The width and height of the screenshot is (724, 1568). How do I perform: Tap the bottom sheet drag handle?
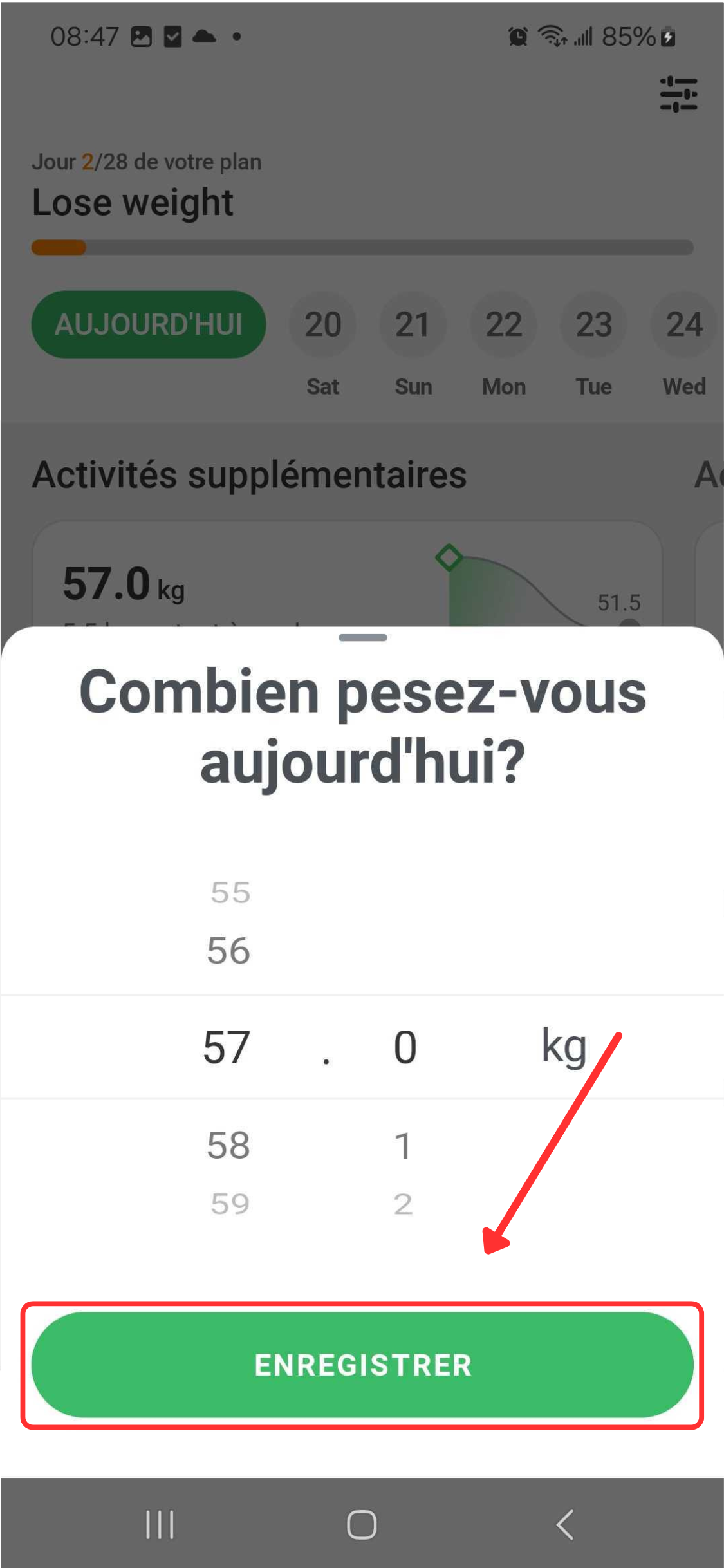point(362,637)
